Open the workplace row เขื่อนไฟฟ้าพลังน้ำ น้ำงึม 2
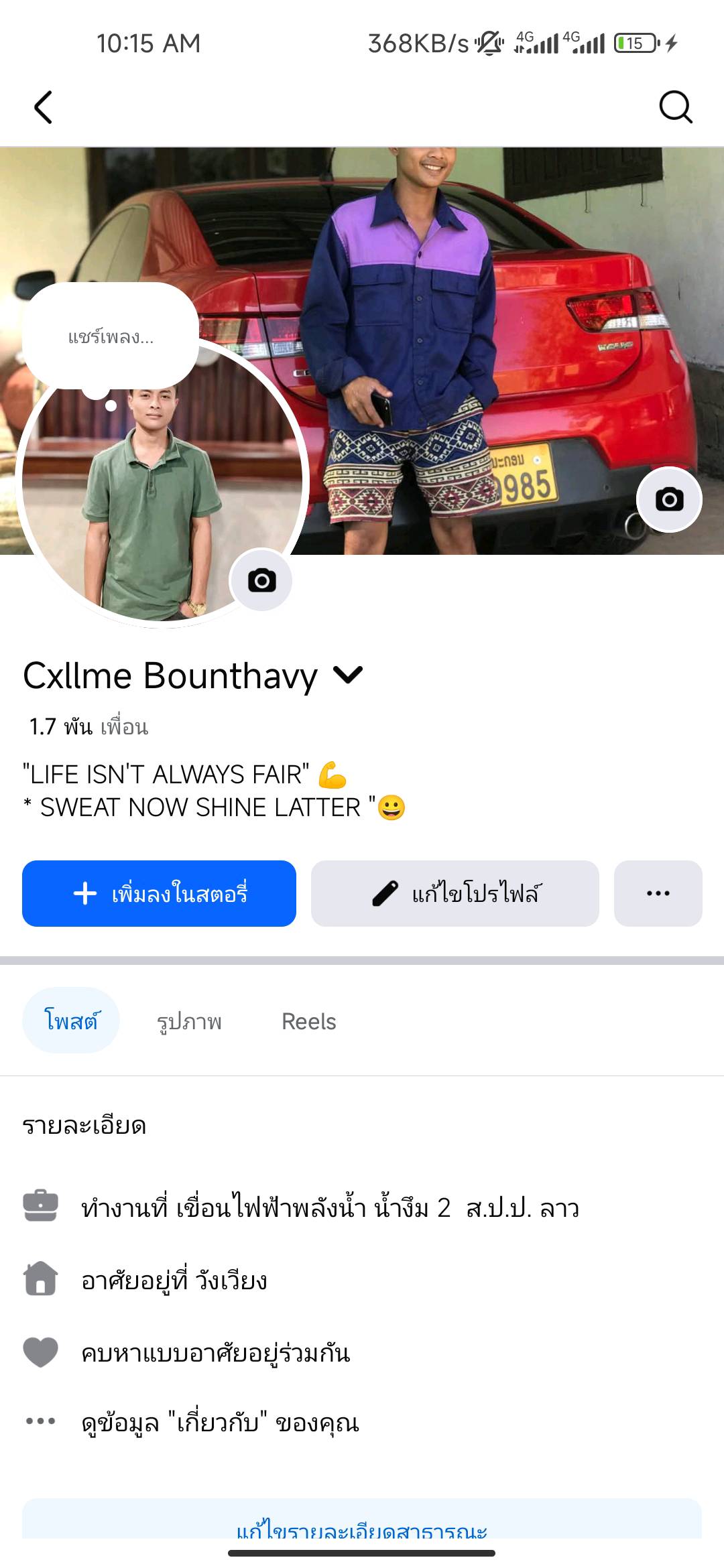The height and width of the screenshot is (1568, 724). (330, 1207)
